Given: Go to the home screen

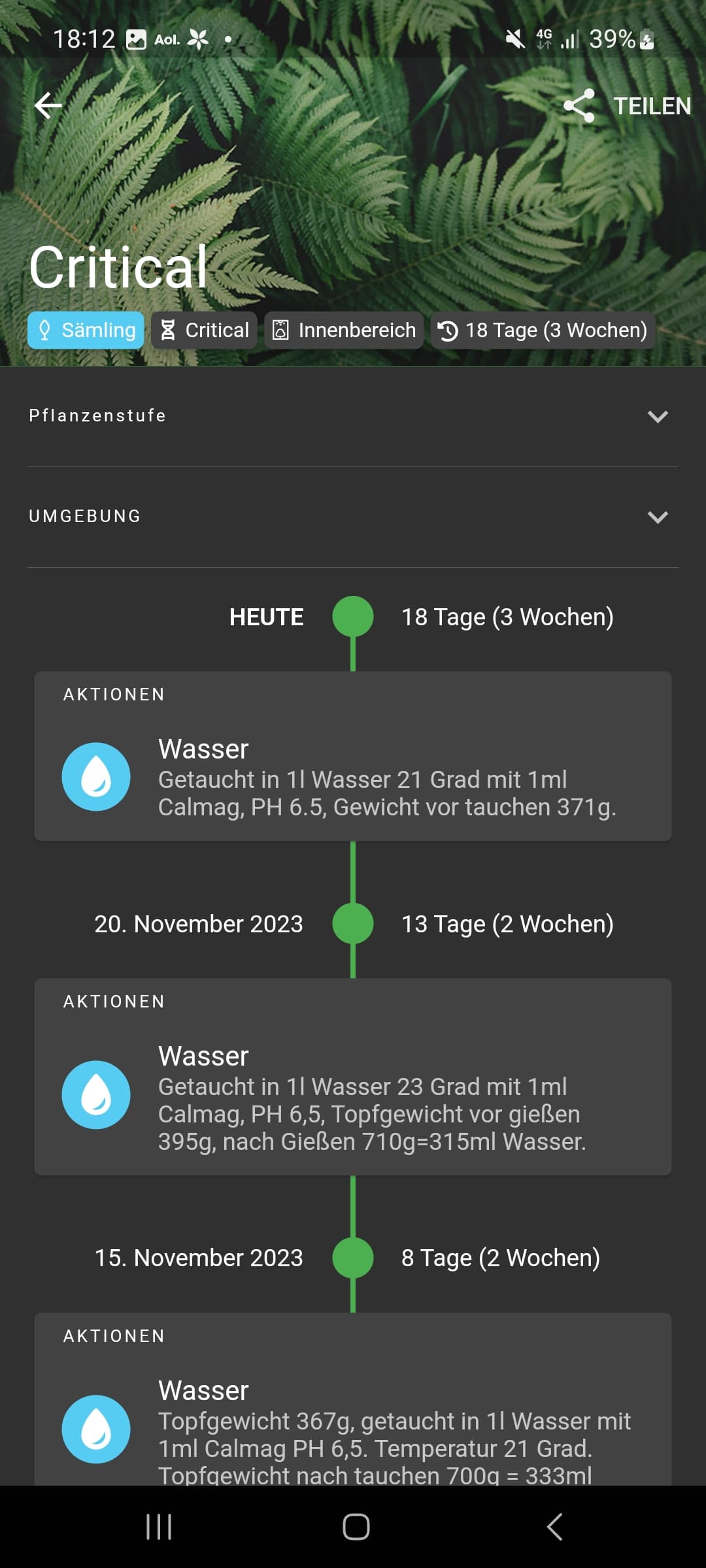Looking at the screenshot, I should point(356,1527).
